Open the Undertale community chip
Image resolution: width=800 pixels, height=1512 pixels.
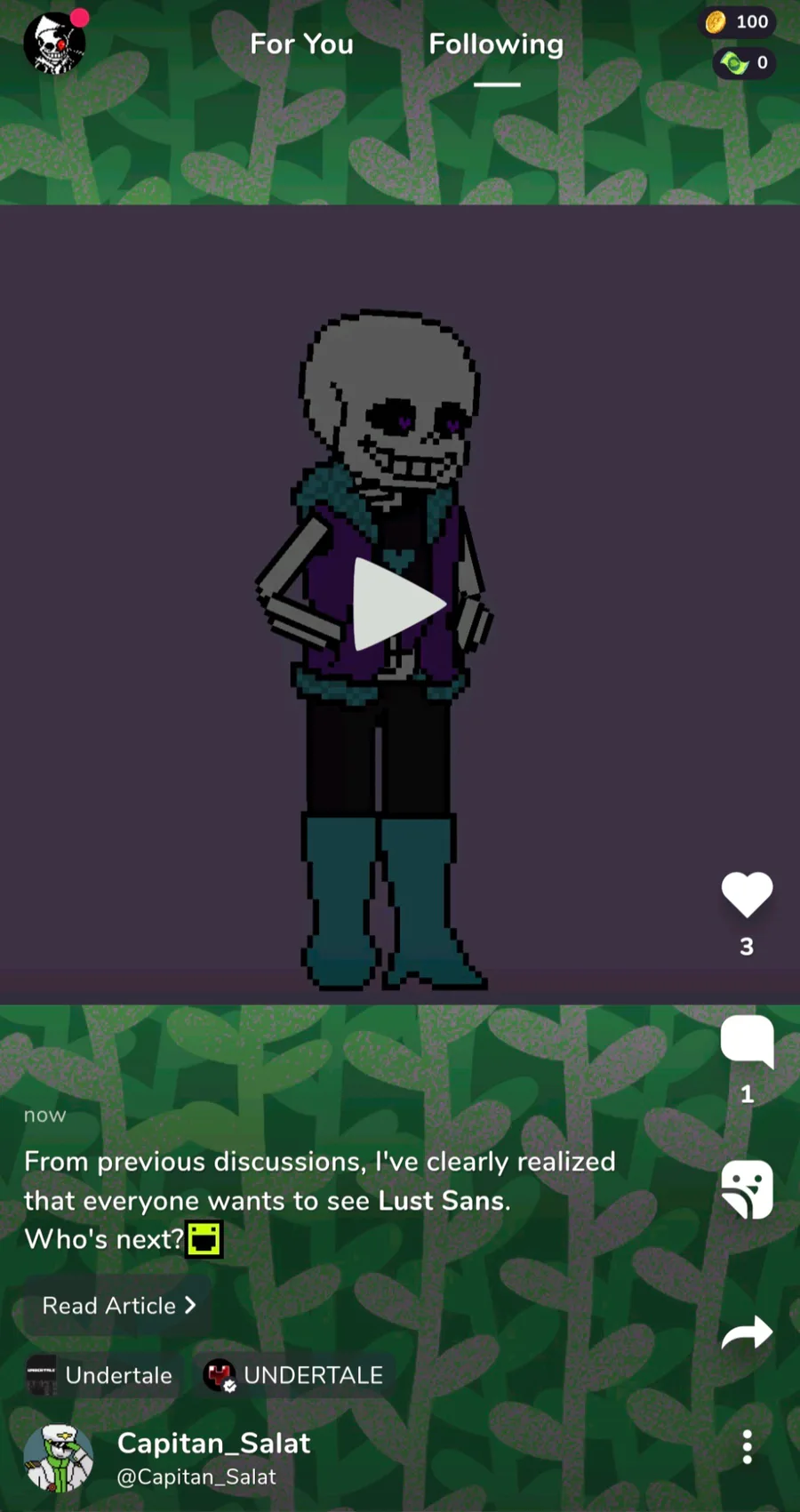101,1375
